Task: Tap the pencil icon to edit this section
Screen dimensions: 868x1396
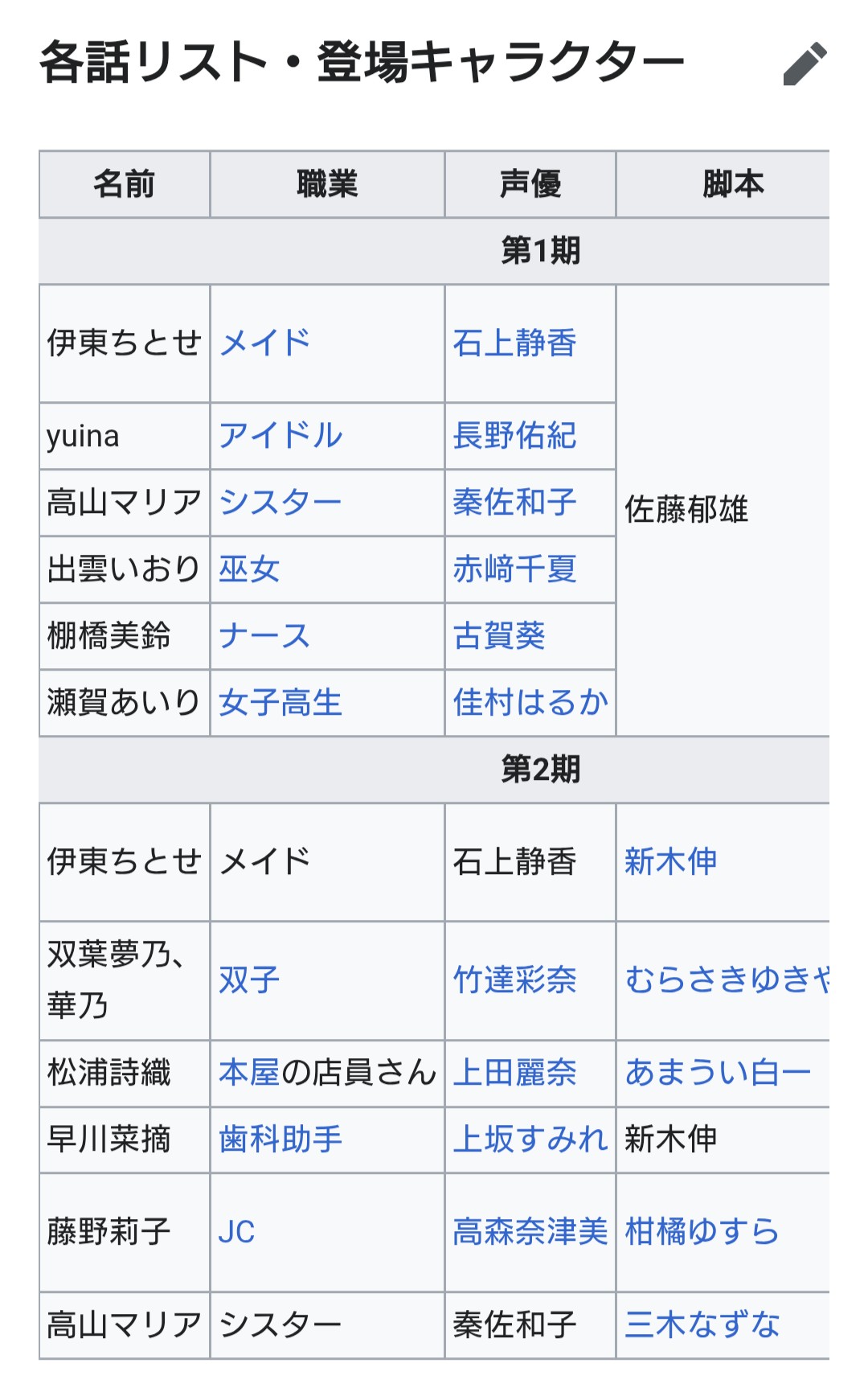Action: (x=805, y=64)
